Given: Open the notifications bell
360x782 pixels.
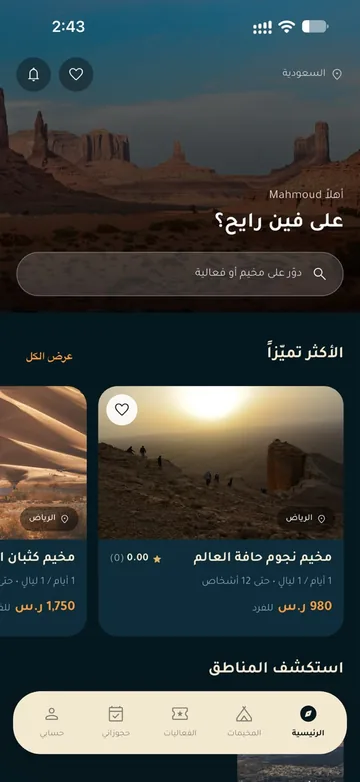Looking at the screenshot, I should pos(33,74).
